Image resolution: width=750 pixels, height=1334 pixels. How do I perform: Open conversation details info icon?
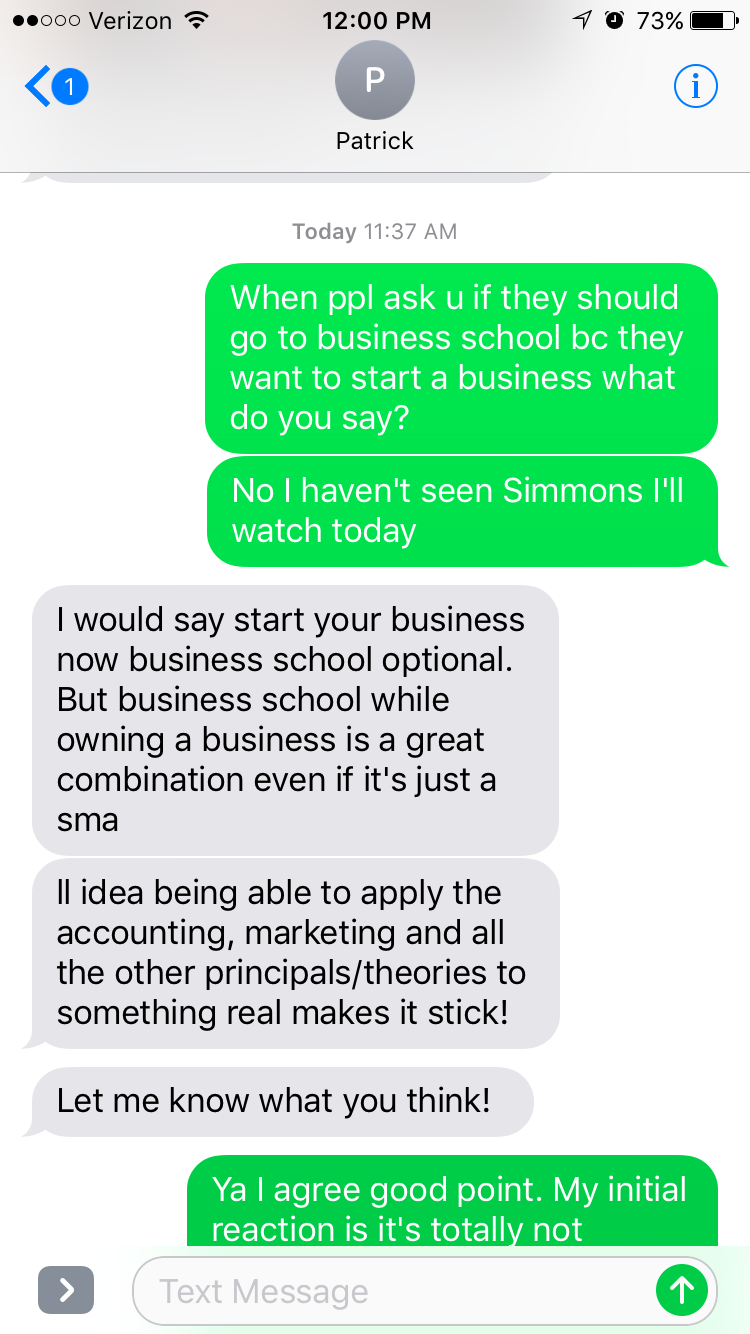click(695, 87)
